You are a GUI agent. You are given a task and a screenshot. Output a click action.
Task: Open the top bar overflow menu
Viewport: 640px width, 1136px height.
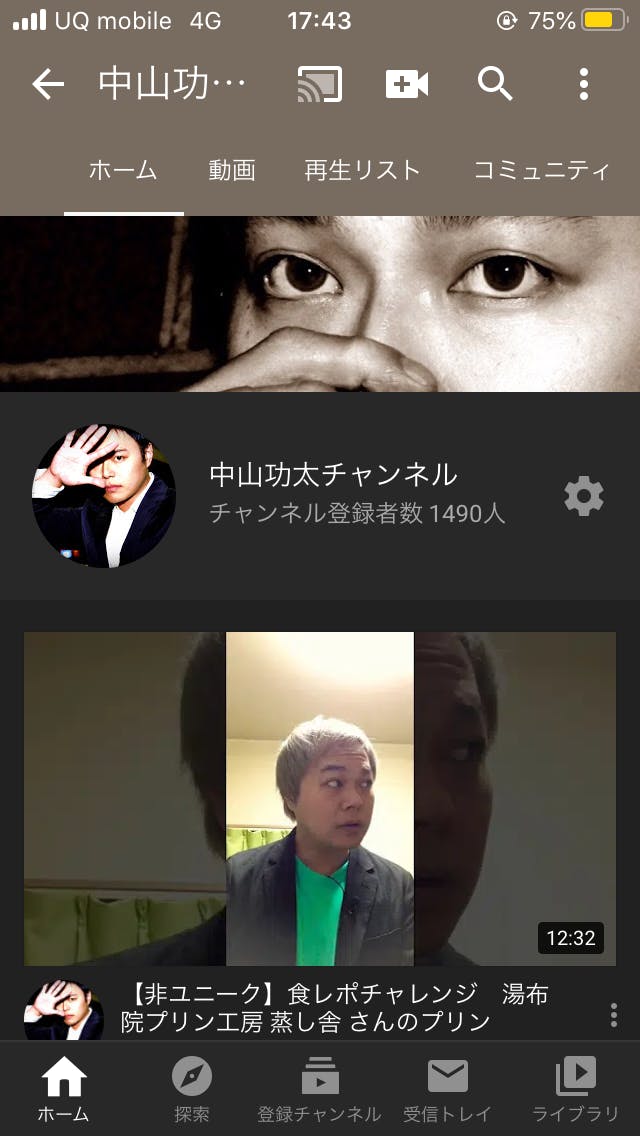(584, 85)
